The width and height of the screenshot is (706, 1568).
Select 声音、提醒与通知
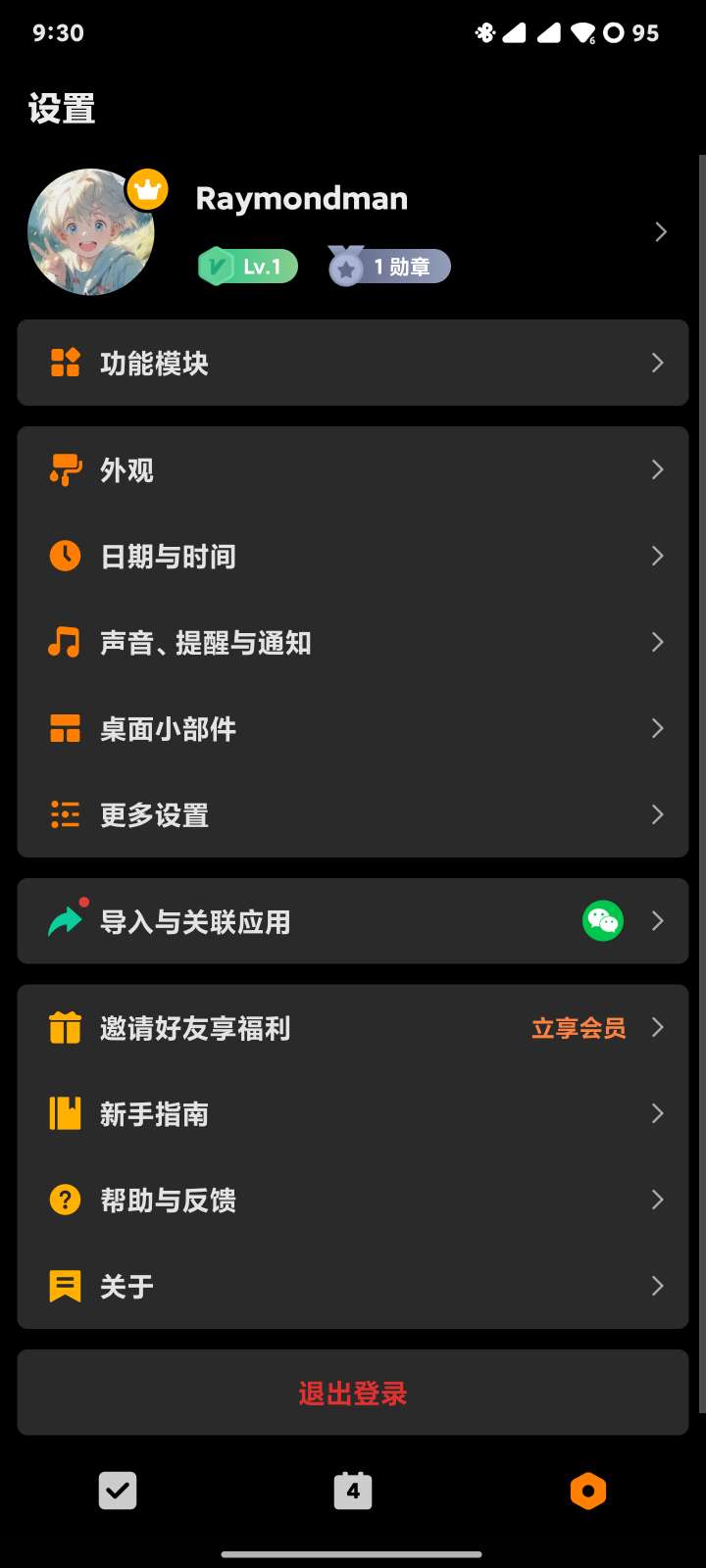point(353,643)
